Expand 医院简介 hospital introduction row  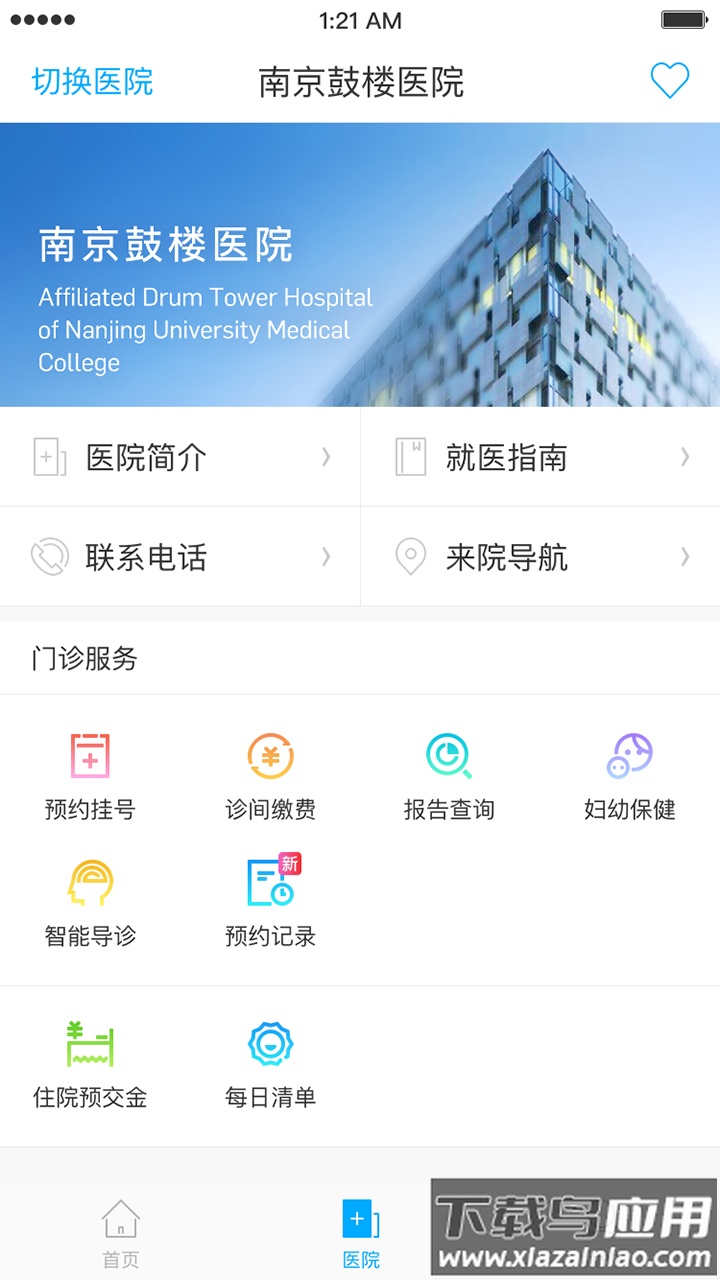coord(180,457)
